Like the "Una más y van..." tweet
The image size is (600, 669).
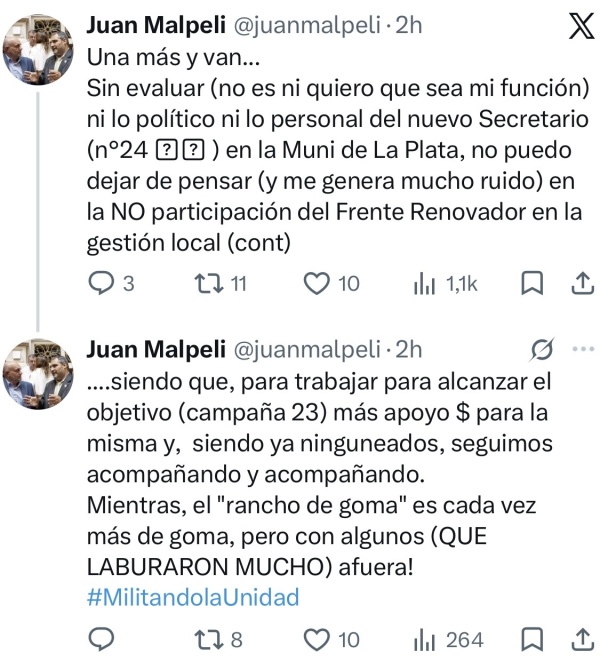tap(316, 284)
